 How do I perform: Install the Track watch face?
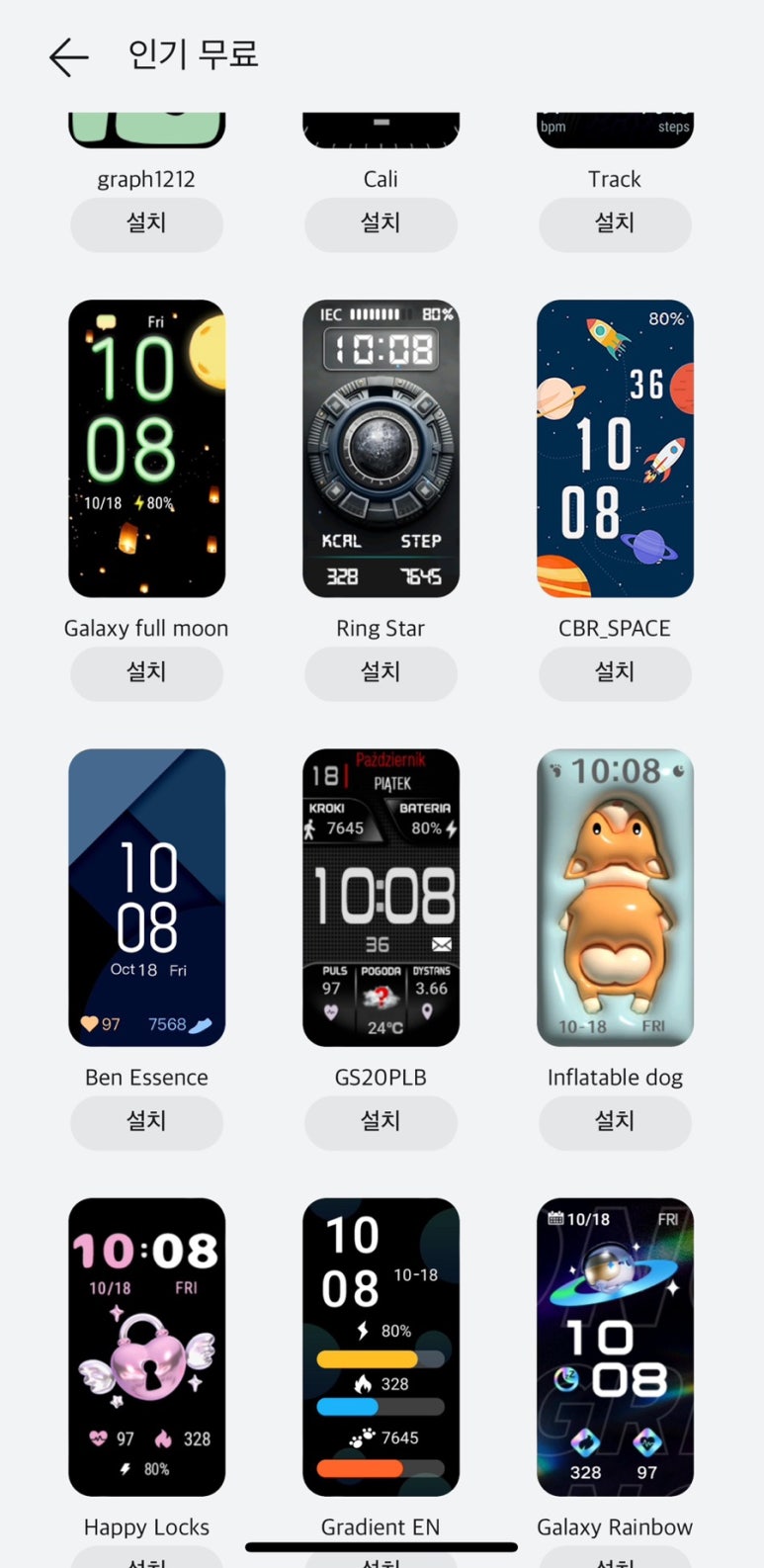pos(615,224)
